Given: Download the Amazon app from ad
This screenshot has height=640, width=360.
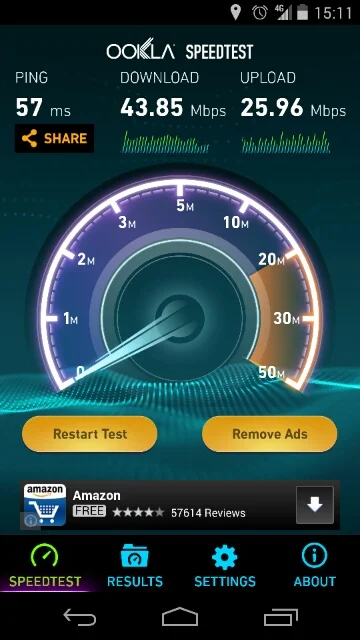Looking at the screenshot, I should [x=315, y=505].
